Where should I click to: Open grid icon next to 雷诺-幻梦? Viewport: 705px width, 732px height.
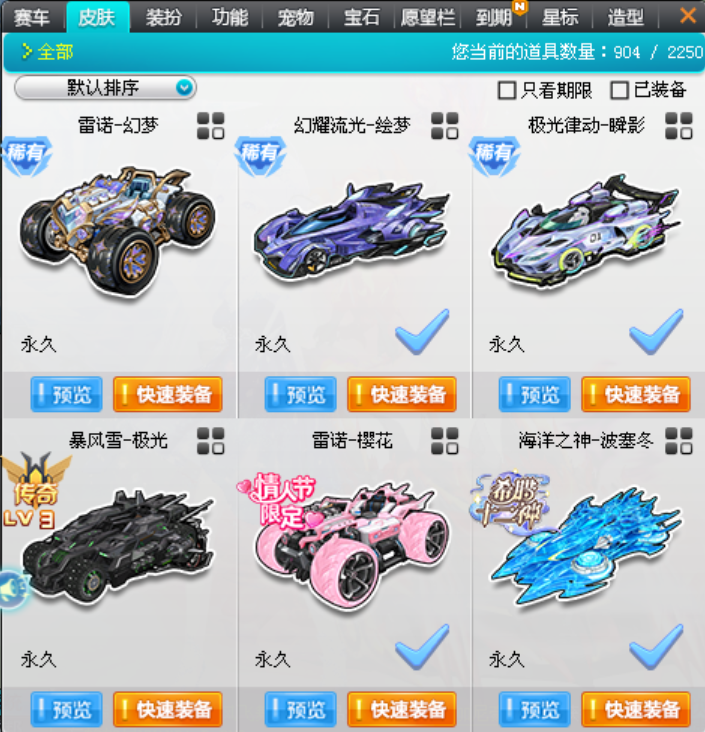210,126
